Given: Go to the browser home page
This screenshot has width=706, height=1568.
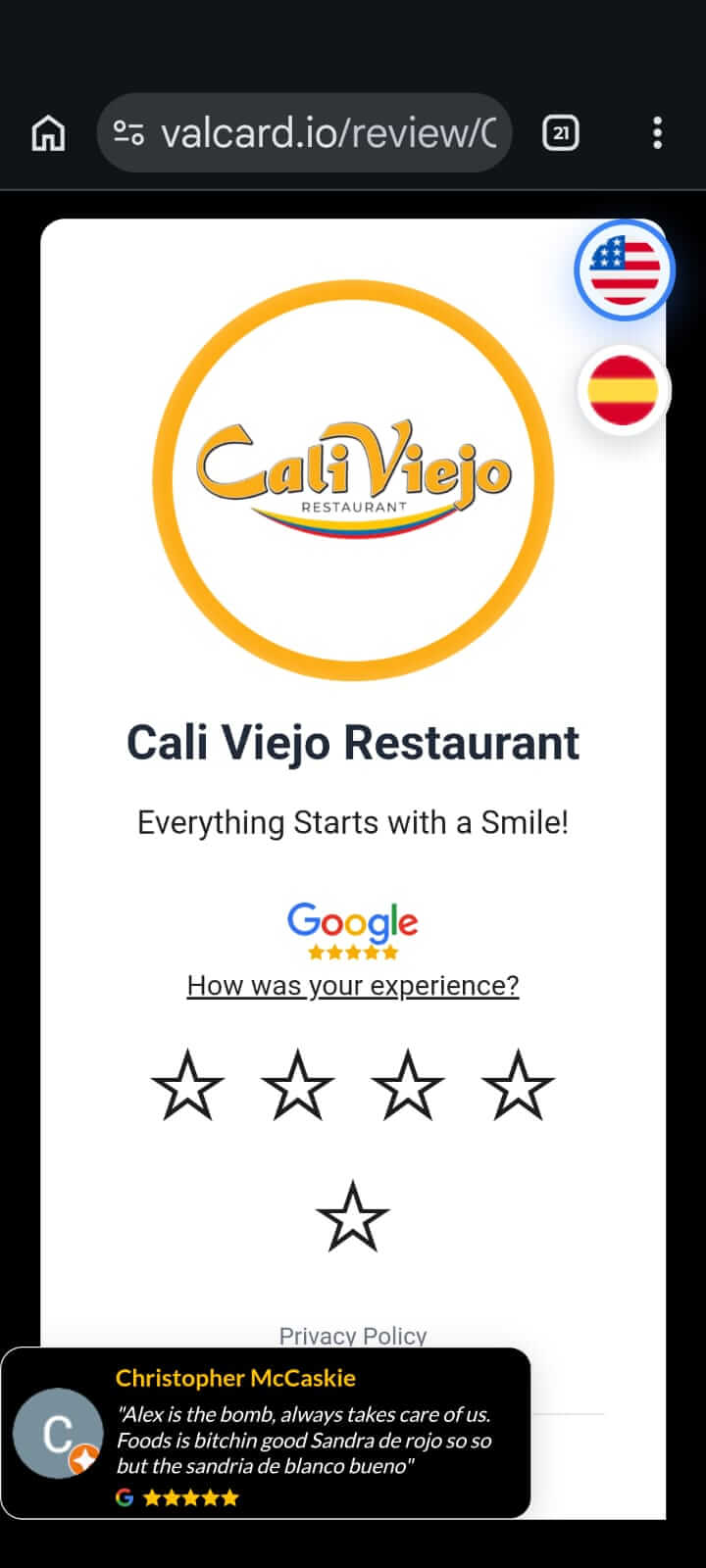Looking at the screenshot, I should [49, 132].
